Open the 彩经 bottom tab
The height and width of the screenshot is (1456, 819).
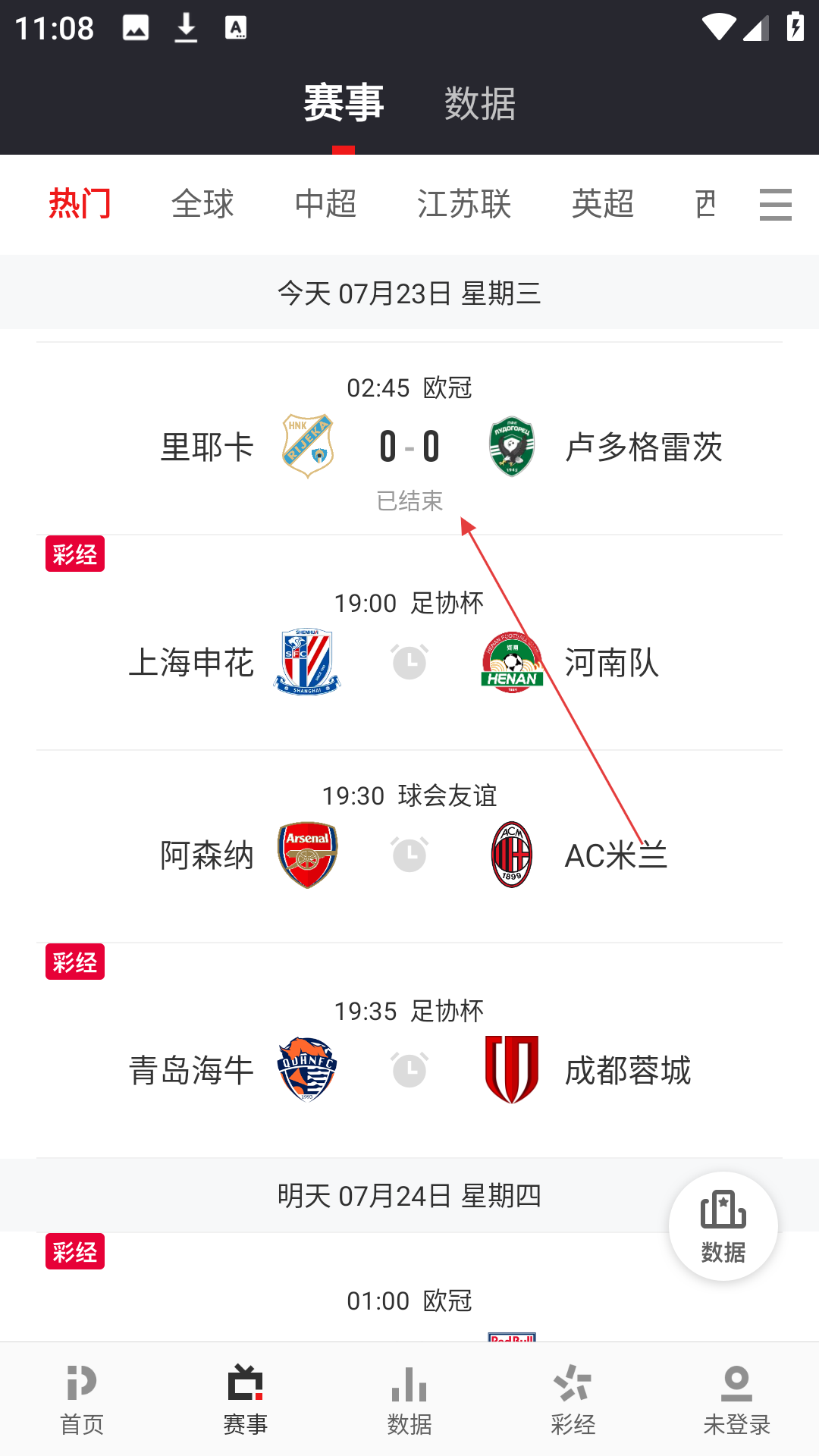pos(573,1400)
